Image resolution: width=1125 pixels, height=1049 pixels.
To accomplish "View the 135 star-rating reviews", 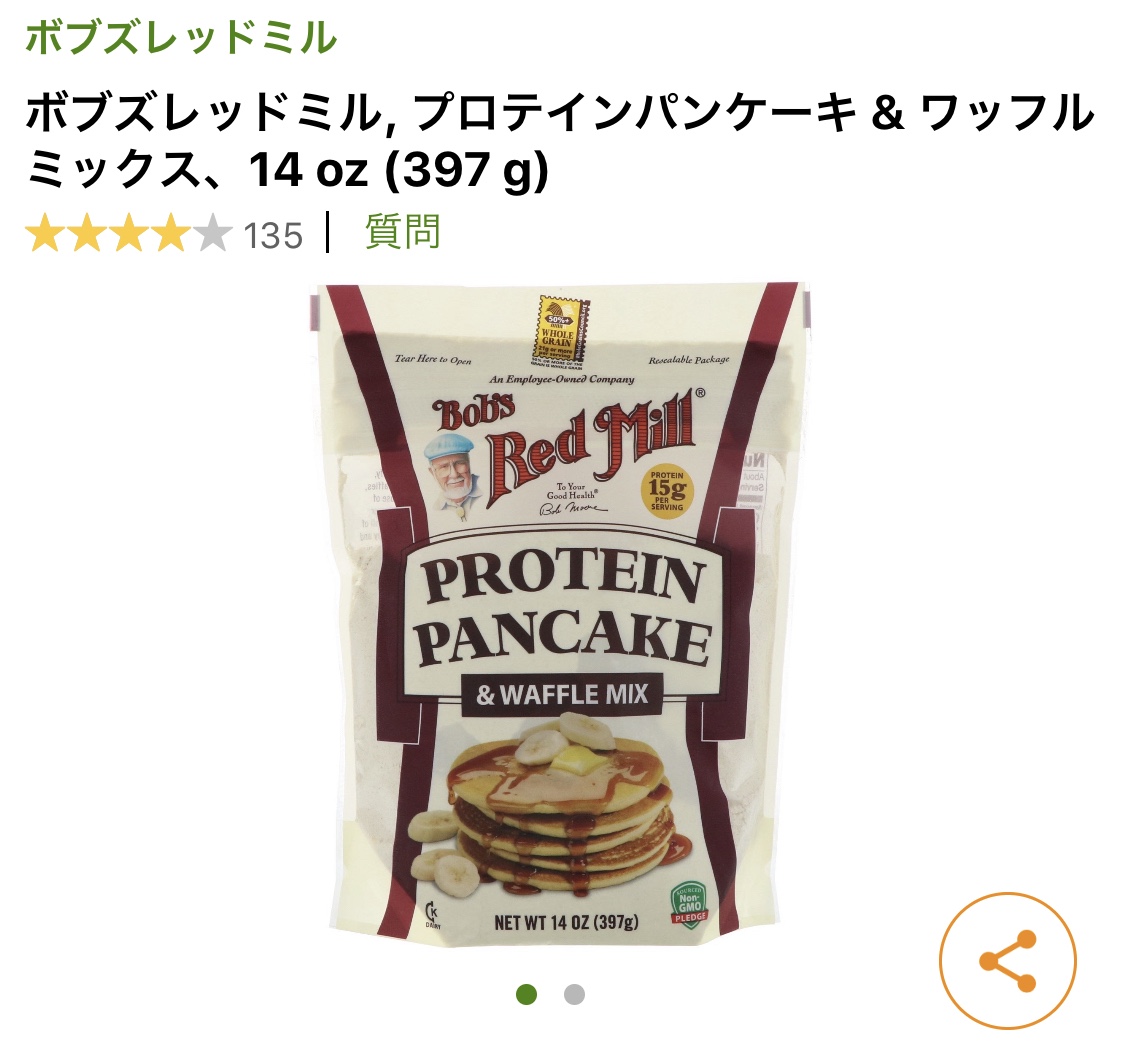I will click(x=165, y=235).
